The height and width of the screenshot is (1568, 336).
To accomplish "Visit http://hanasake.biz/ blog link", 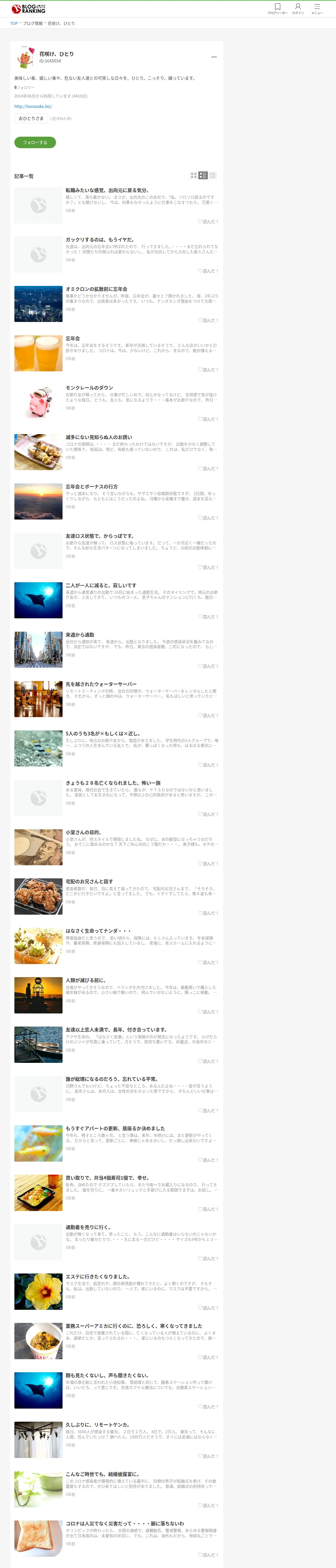I will click(33, 107).
